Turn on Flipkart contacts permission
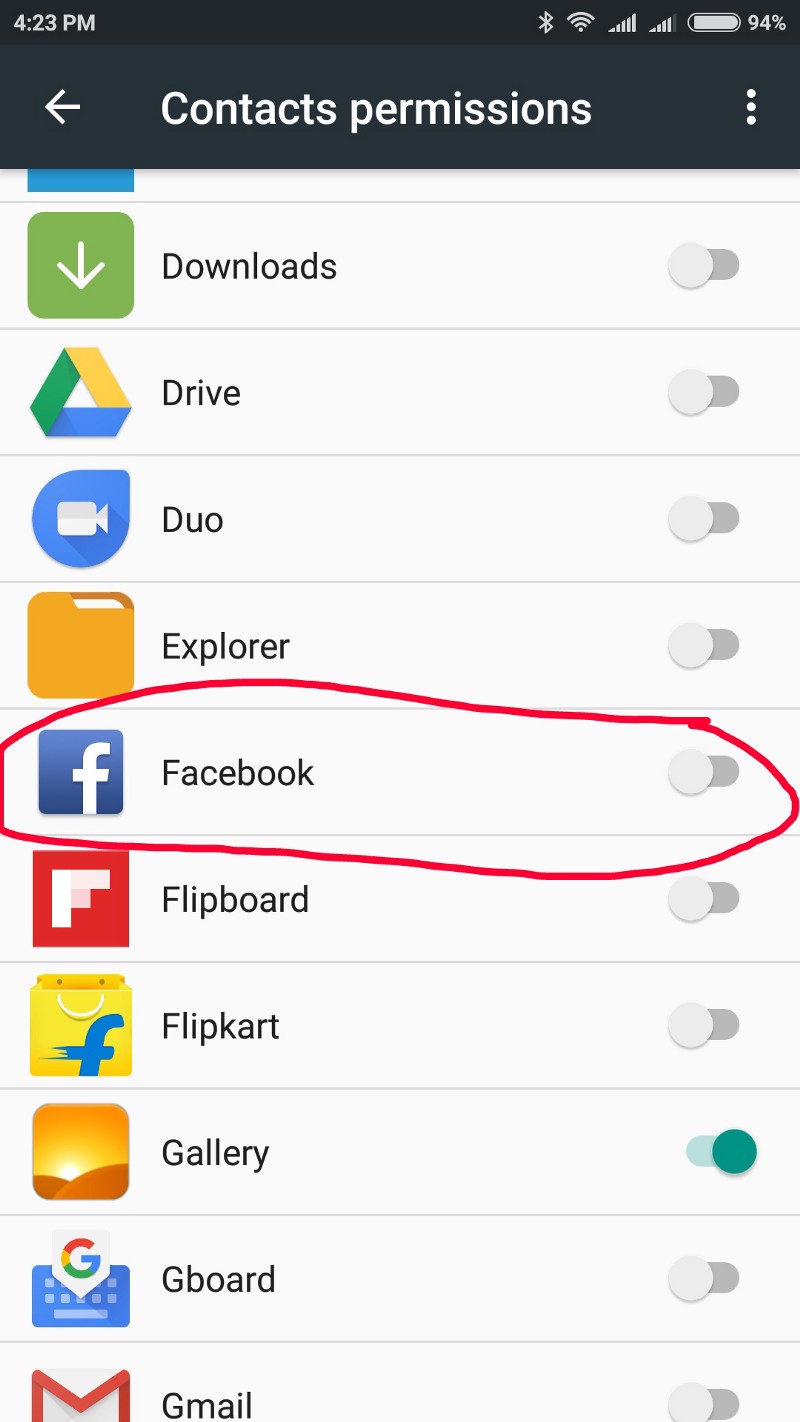 [x=704, y=1026]
